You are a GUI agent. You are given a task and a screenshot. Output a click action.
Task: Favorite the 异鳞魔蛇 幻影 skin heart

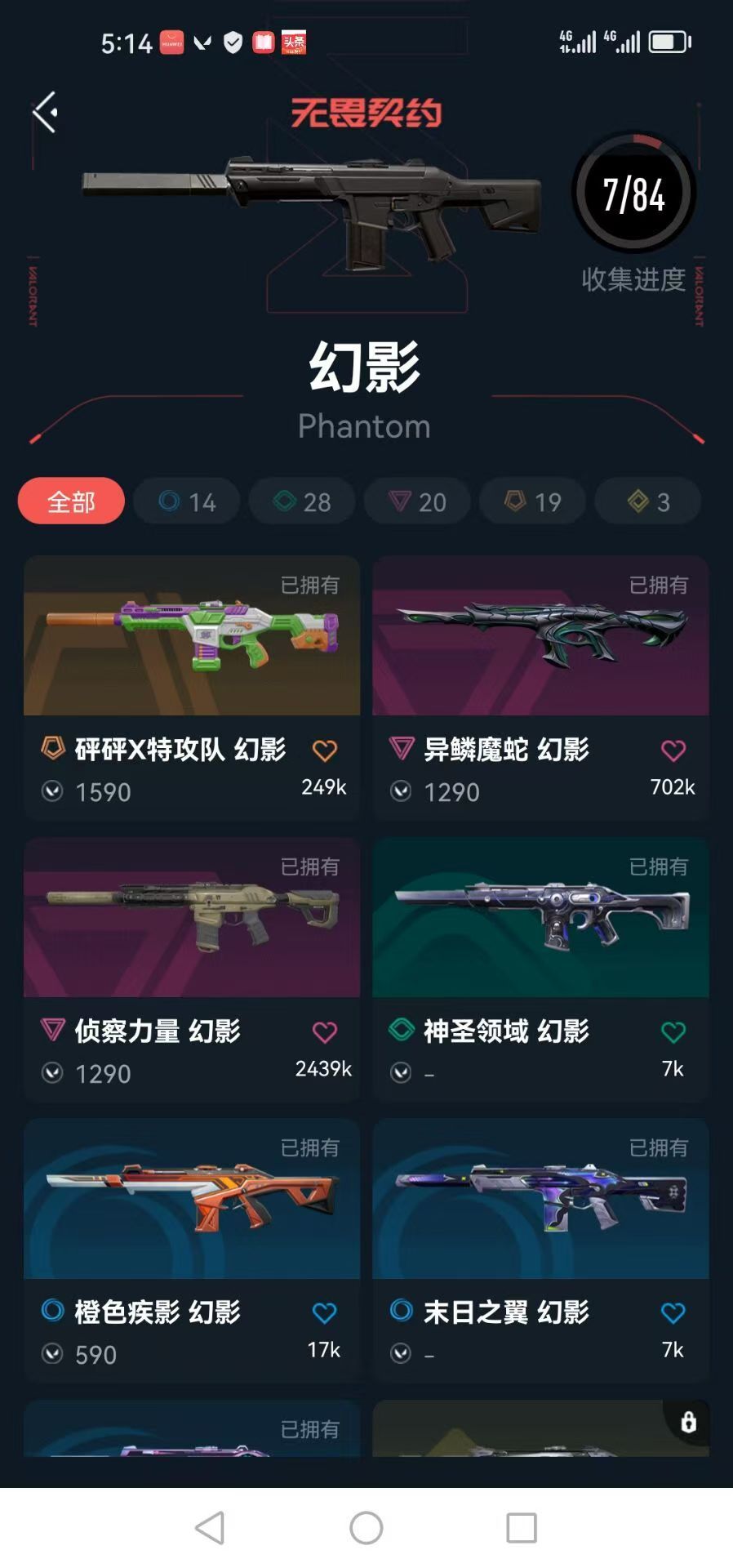[672, 749]
